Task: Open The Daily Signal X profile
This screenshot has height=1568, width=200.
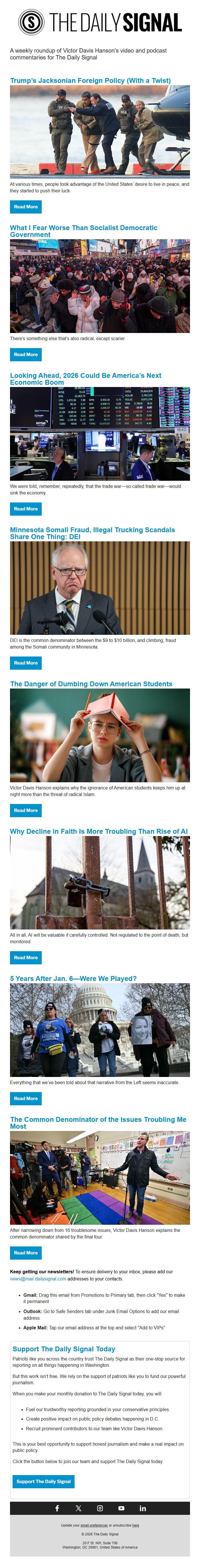Action: click(x=78, y=1508)
